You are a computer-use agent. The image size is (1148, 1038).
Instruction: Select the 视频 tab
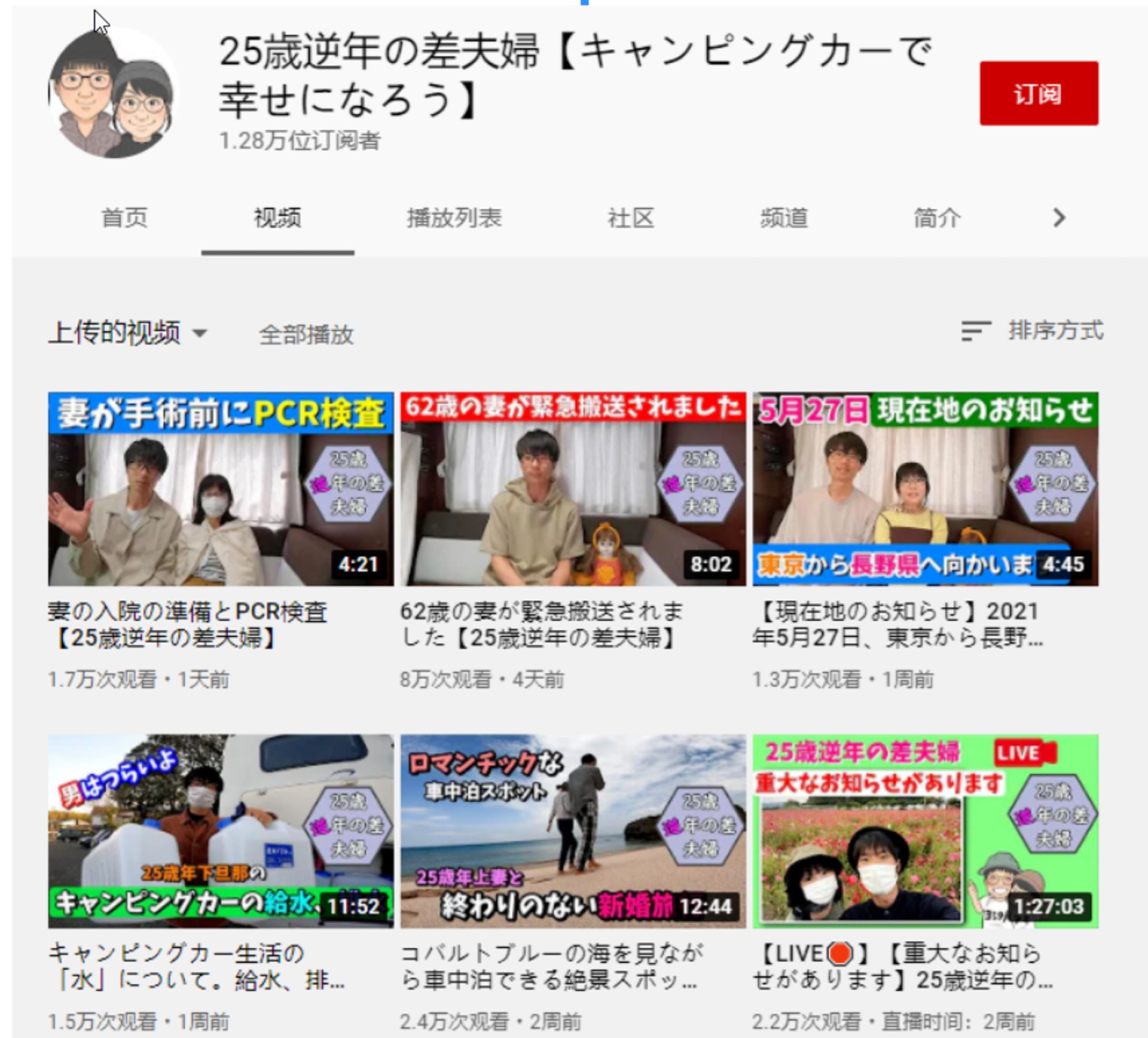[x=277, y=218]
